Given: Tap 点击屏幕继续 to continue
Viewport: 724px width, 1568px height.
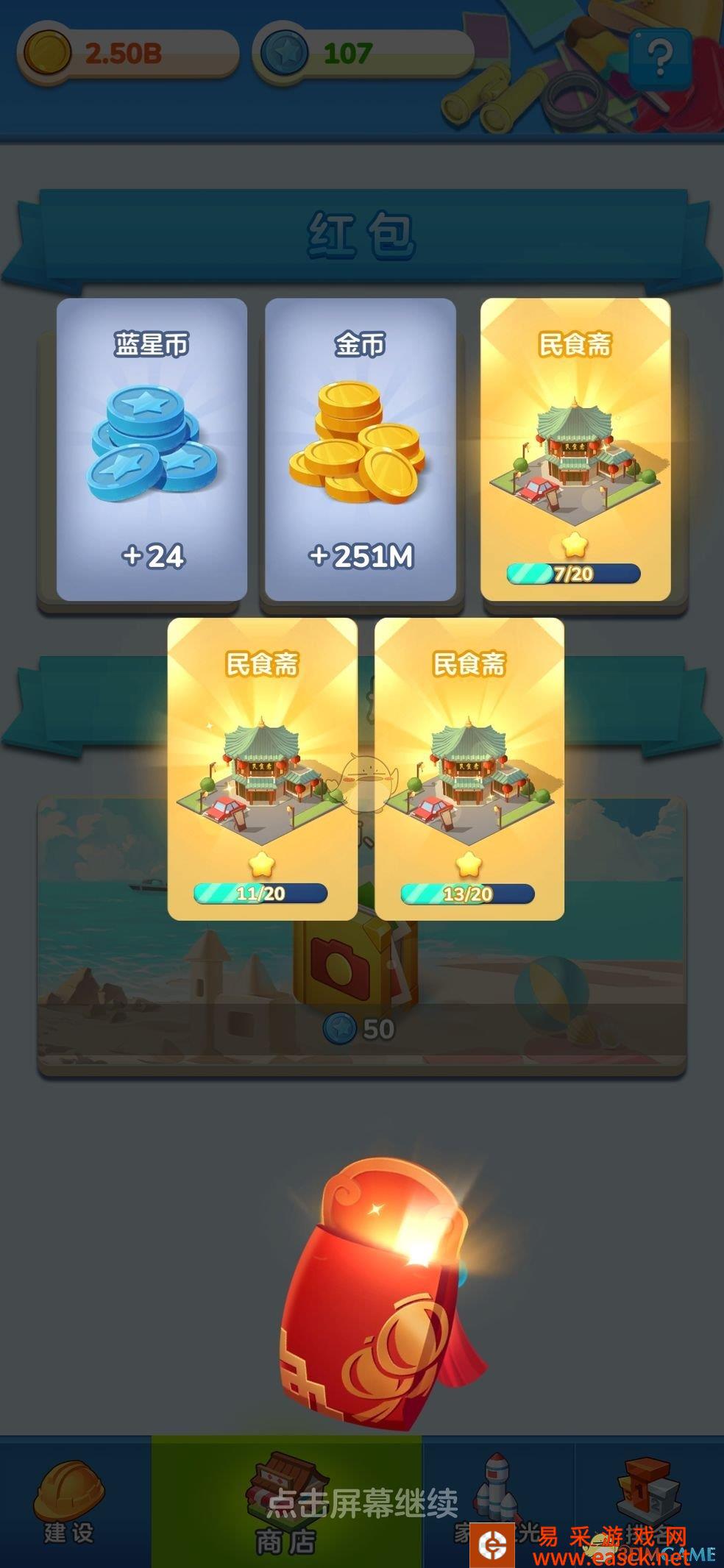Looking at the screenshot, I should pos(362,1503).
